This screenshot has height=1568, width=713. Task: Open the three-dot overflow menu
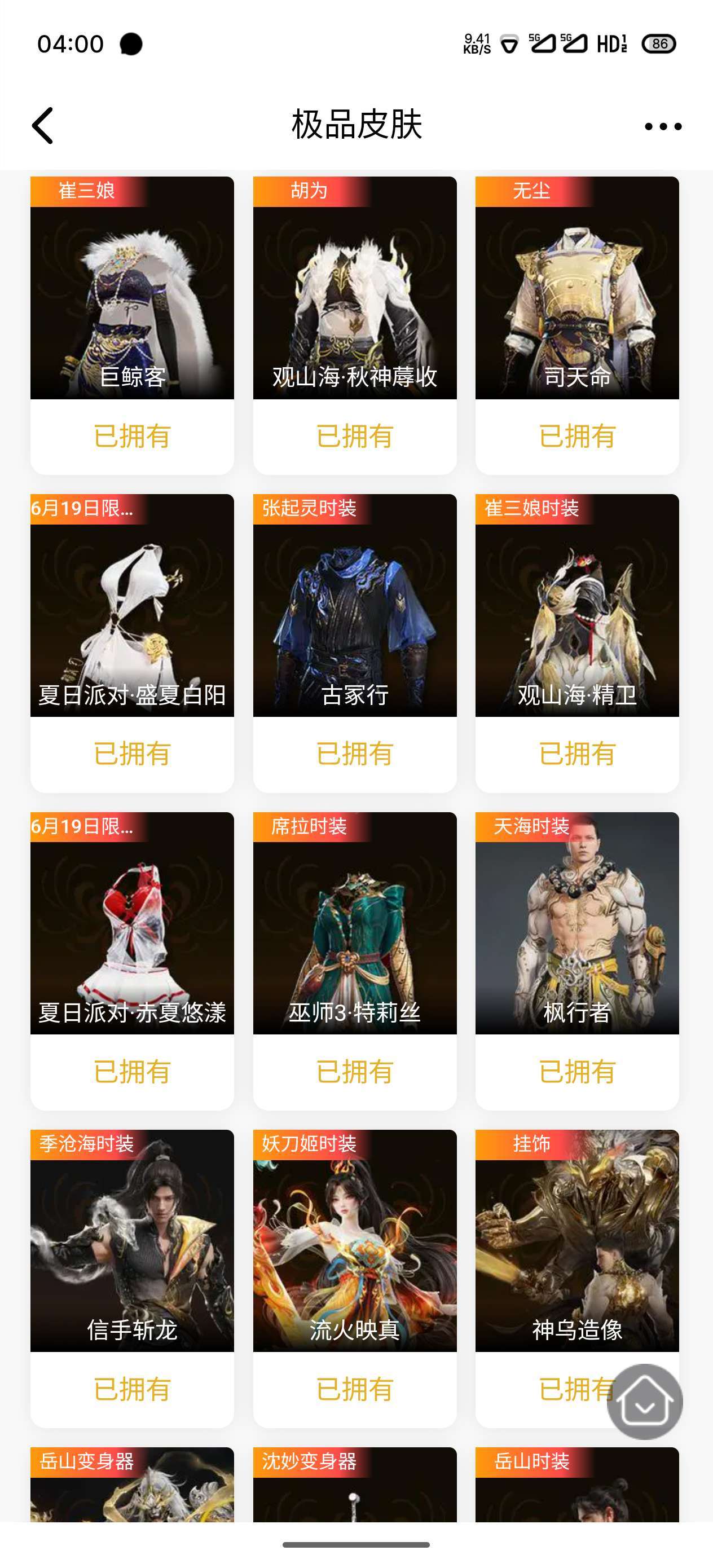pos(662,126)
